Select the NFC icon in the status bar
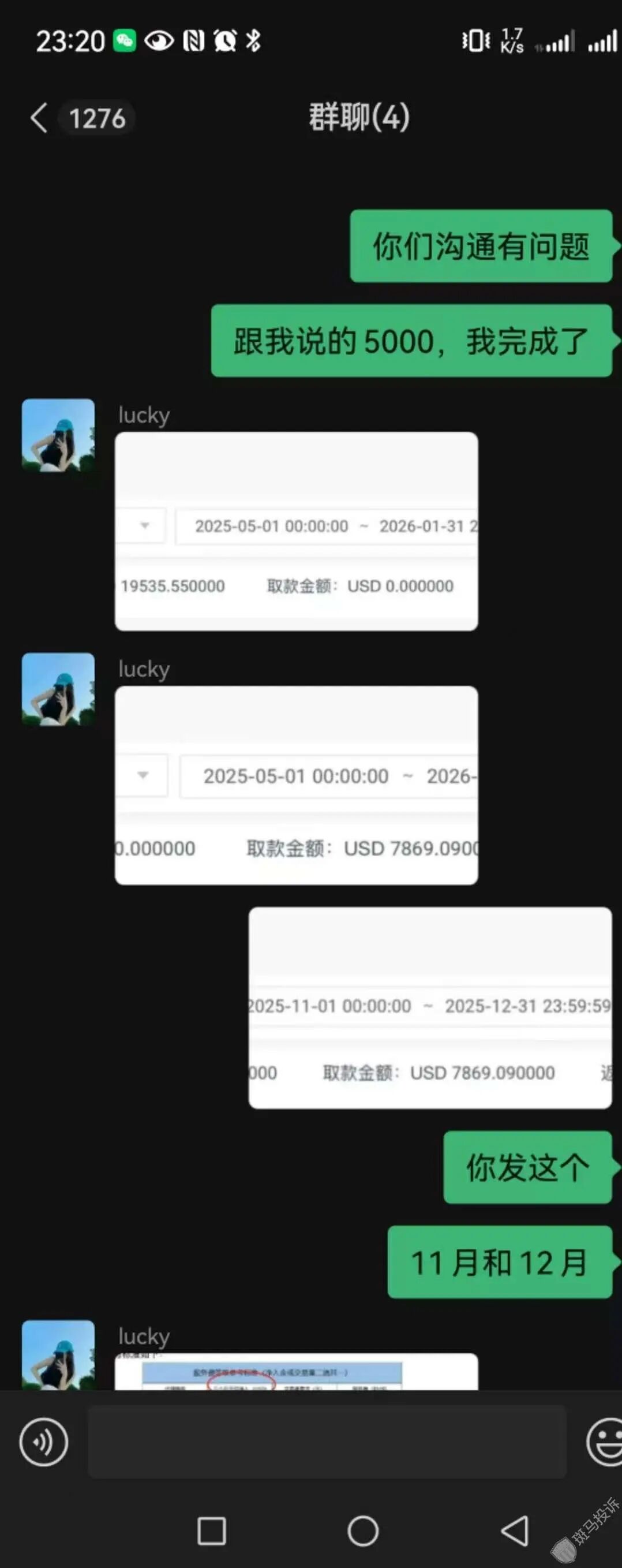The height and width of the screenshot is (1568, 622). click(x=193, y=40)
